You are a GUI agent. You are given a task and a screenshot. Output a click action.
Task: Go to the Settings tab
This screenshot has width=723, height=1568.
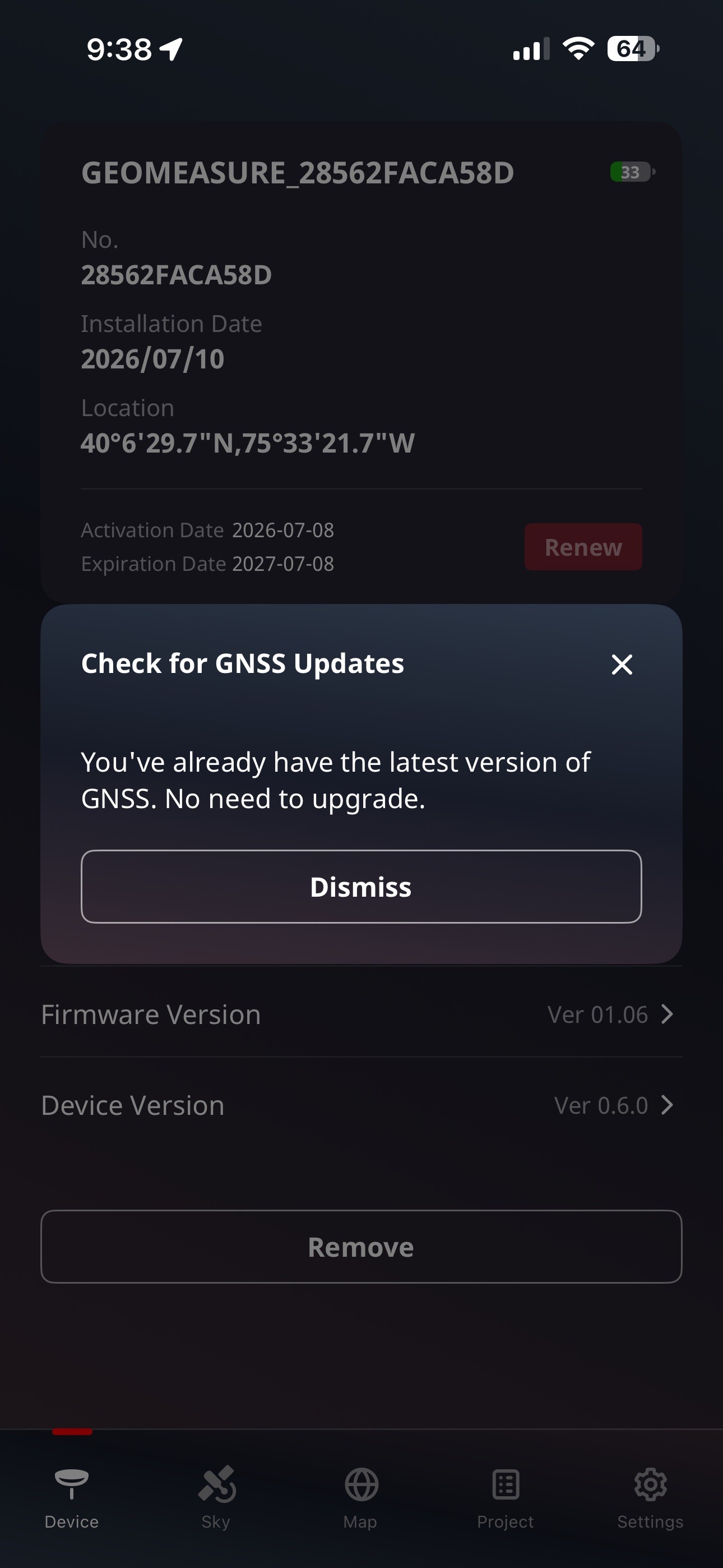[650, 1497]
